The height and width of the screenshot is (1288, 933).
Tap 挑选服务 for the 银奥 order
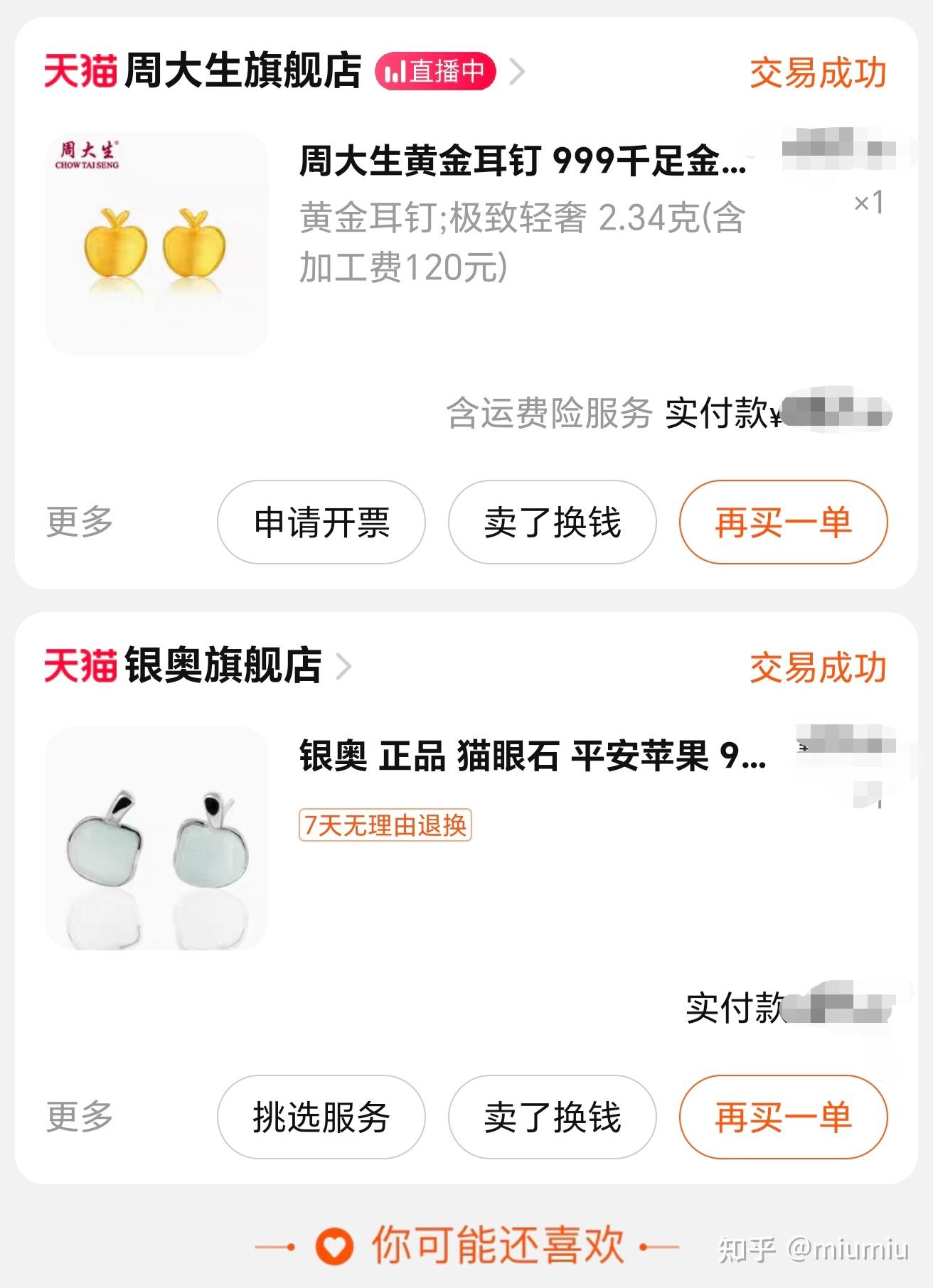(x=321, y=1117)
